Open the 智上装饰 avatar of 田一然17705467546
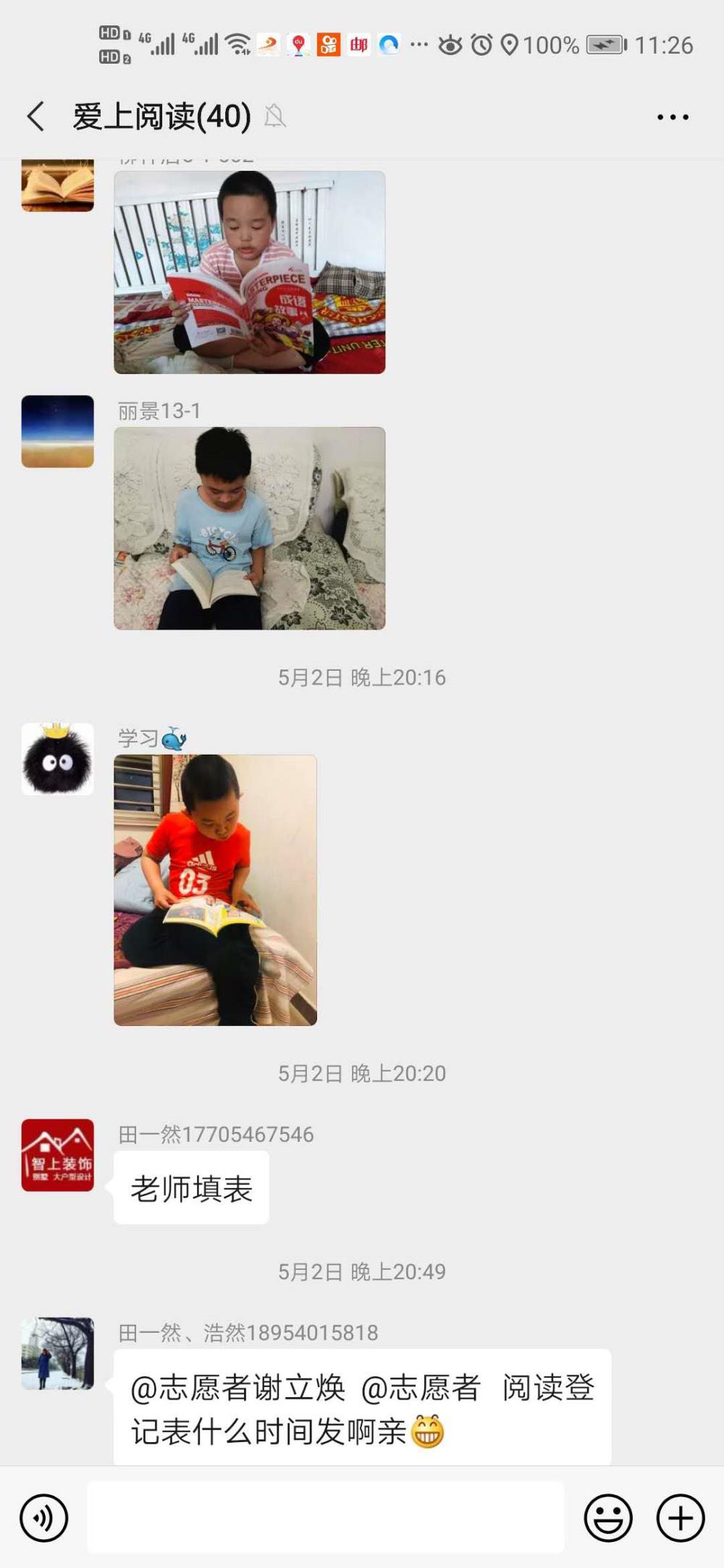 [58, 1155]
